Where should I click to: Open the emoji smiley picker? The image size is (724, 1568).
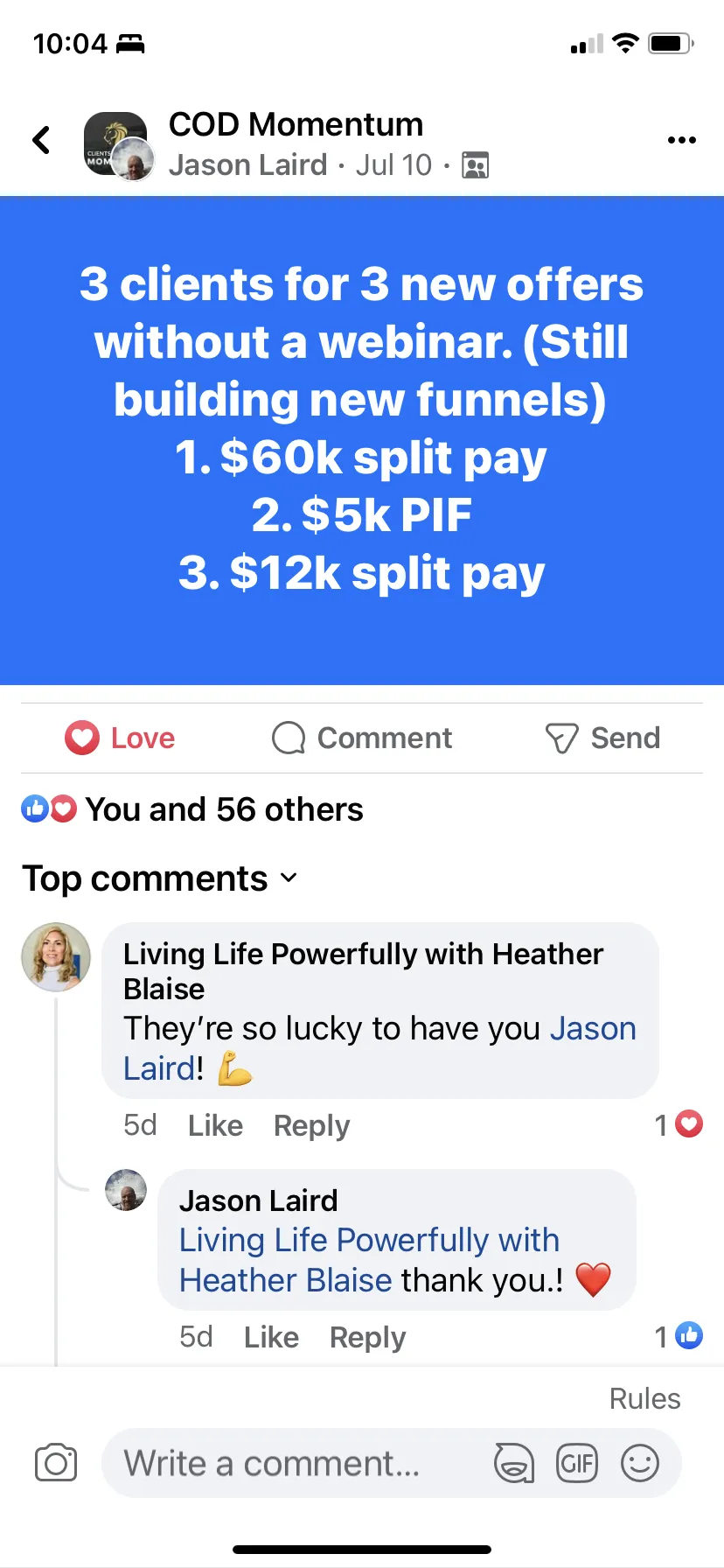[x=640, y=1463]
